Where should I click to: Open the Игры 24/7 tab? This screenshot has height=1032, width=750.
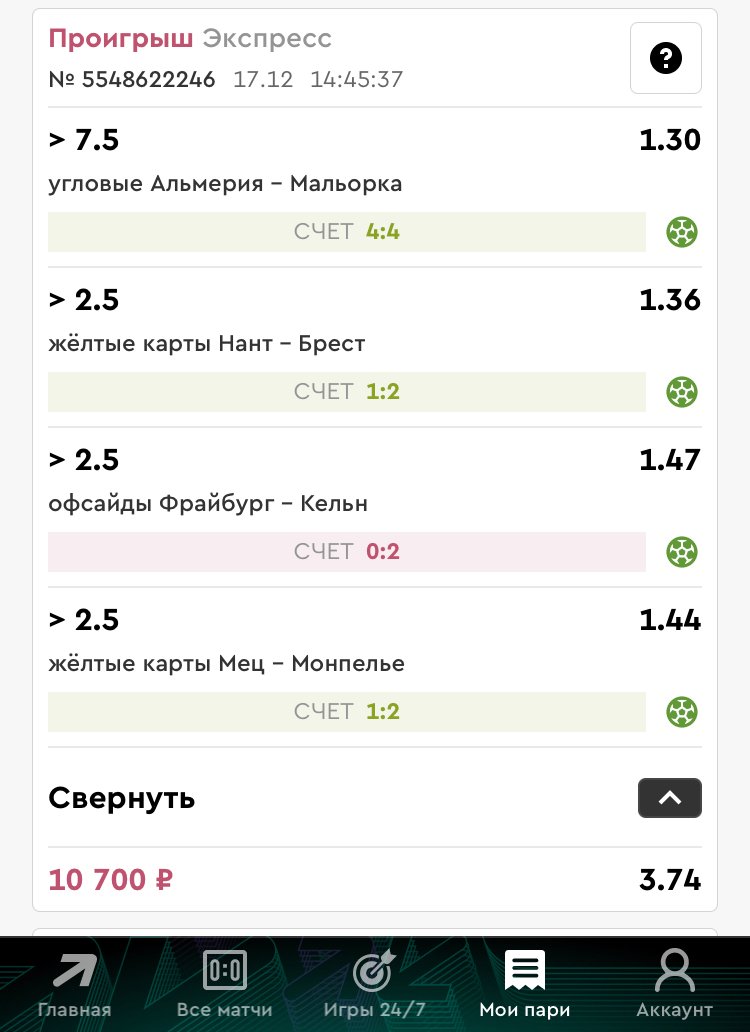point(374,983)
